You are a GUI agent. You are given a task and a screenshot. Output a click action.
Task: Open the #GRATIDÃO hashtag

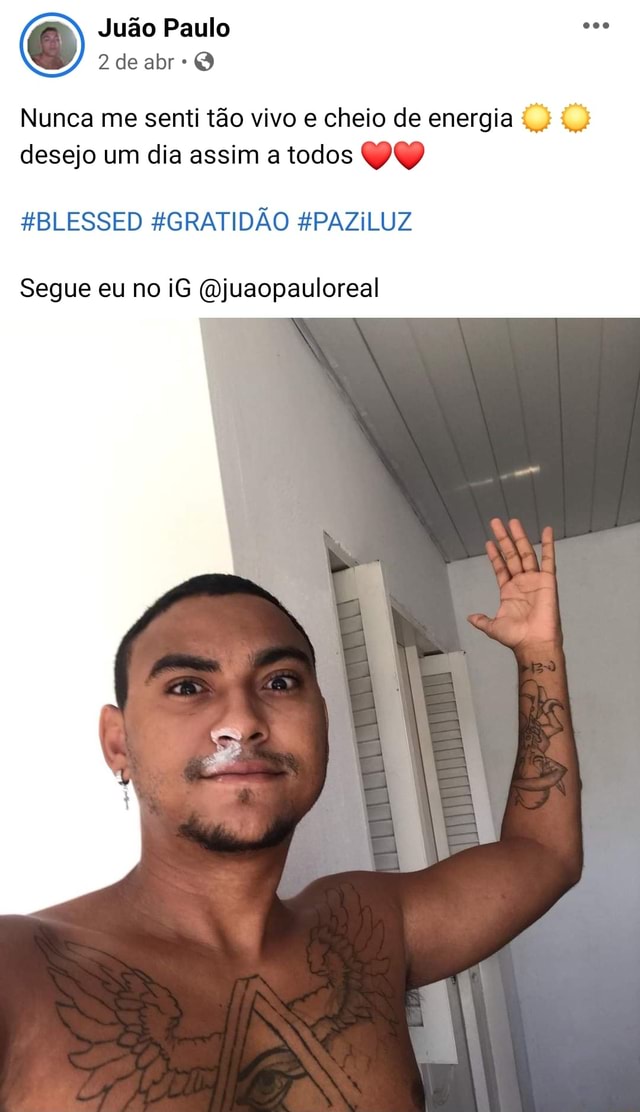pos(220,222)
